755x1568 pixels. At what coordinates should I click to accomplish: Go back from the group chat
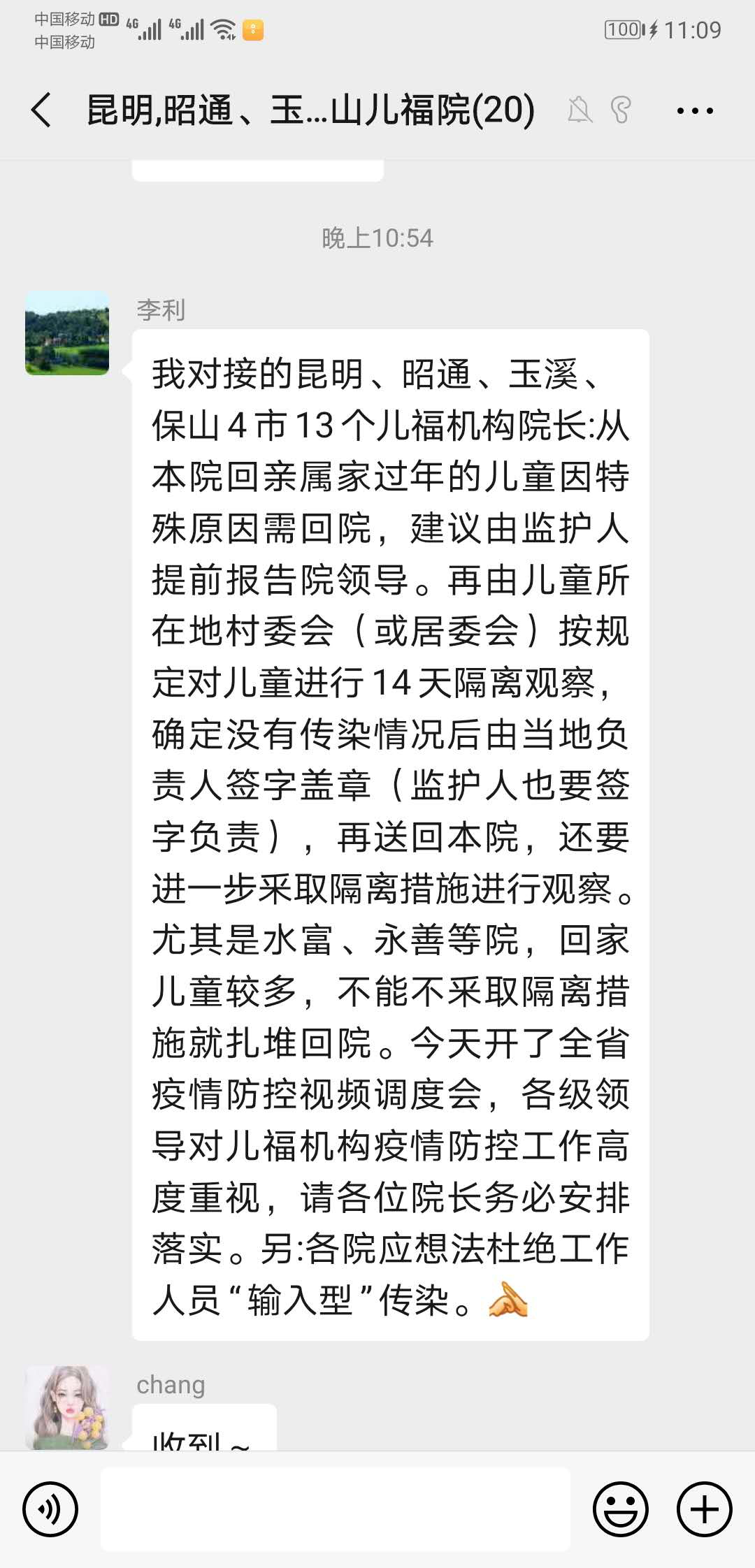[41, 110]
